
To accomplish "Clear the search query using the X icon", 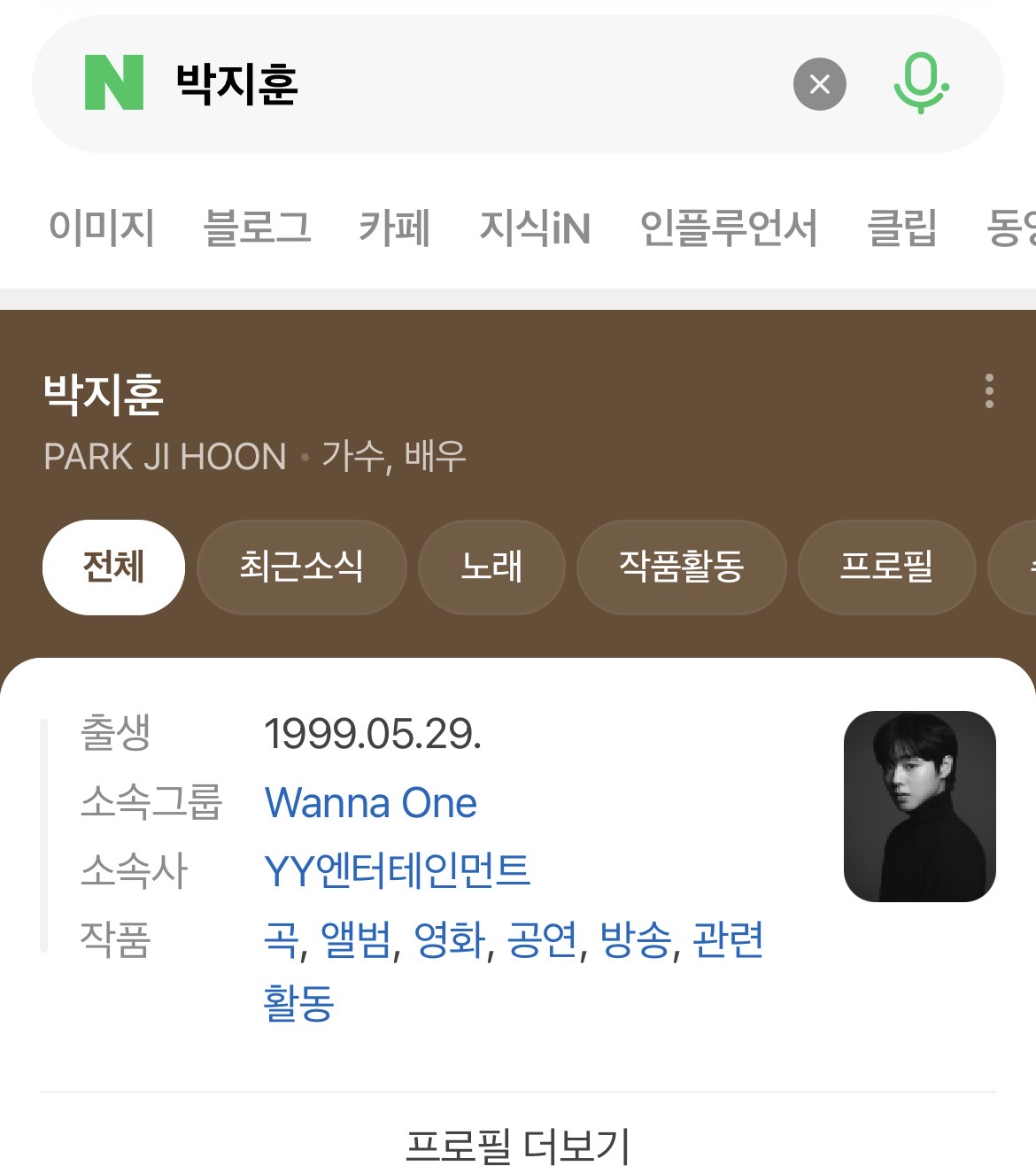I will [820, 84].
